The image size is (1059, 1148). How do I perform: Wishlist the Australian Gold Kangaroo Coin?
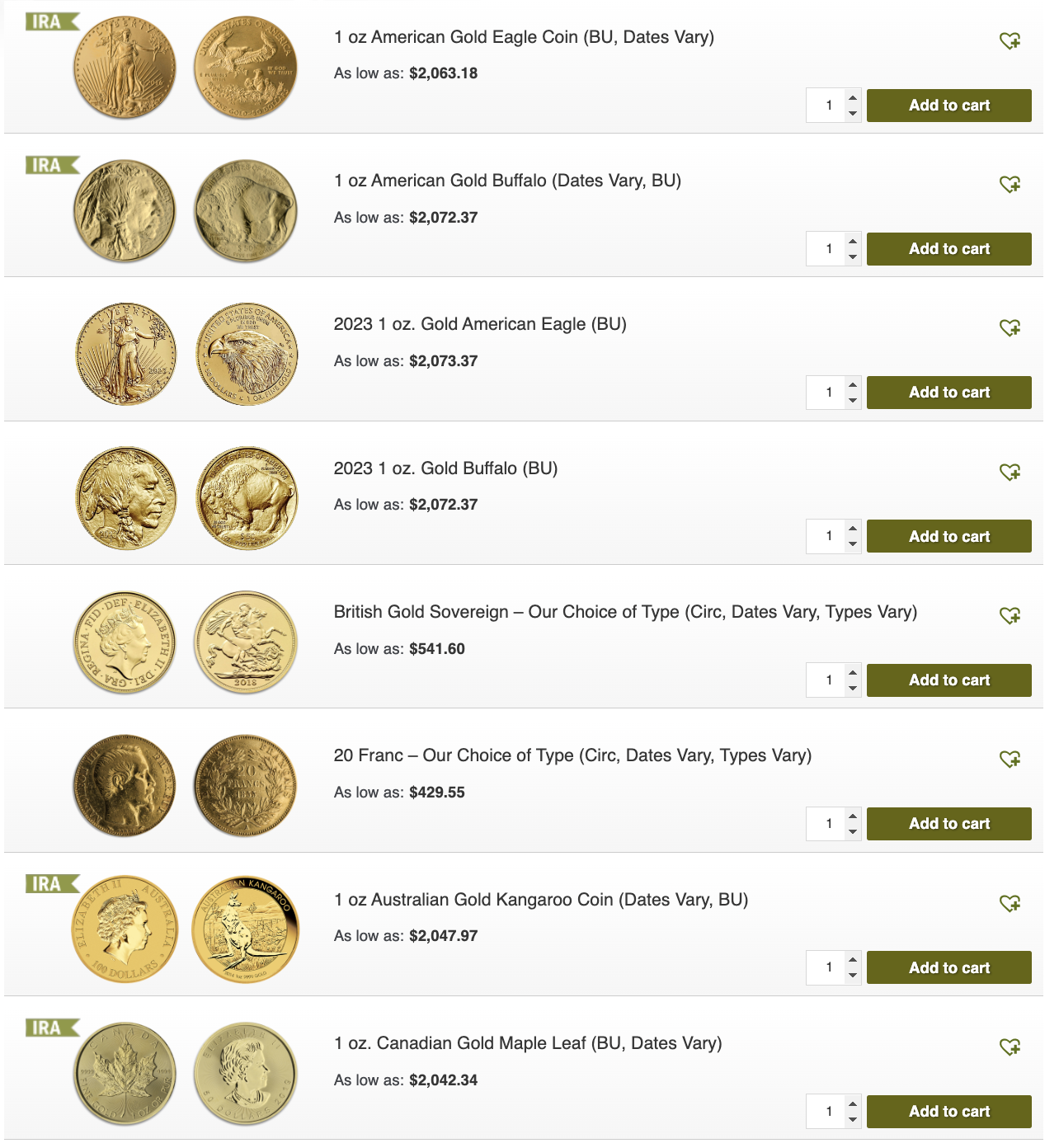pos(1010,903)
